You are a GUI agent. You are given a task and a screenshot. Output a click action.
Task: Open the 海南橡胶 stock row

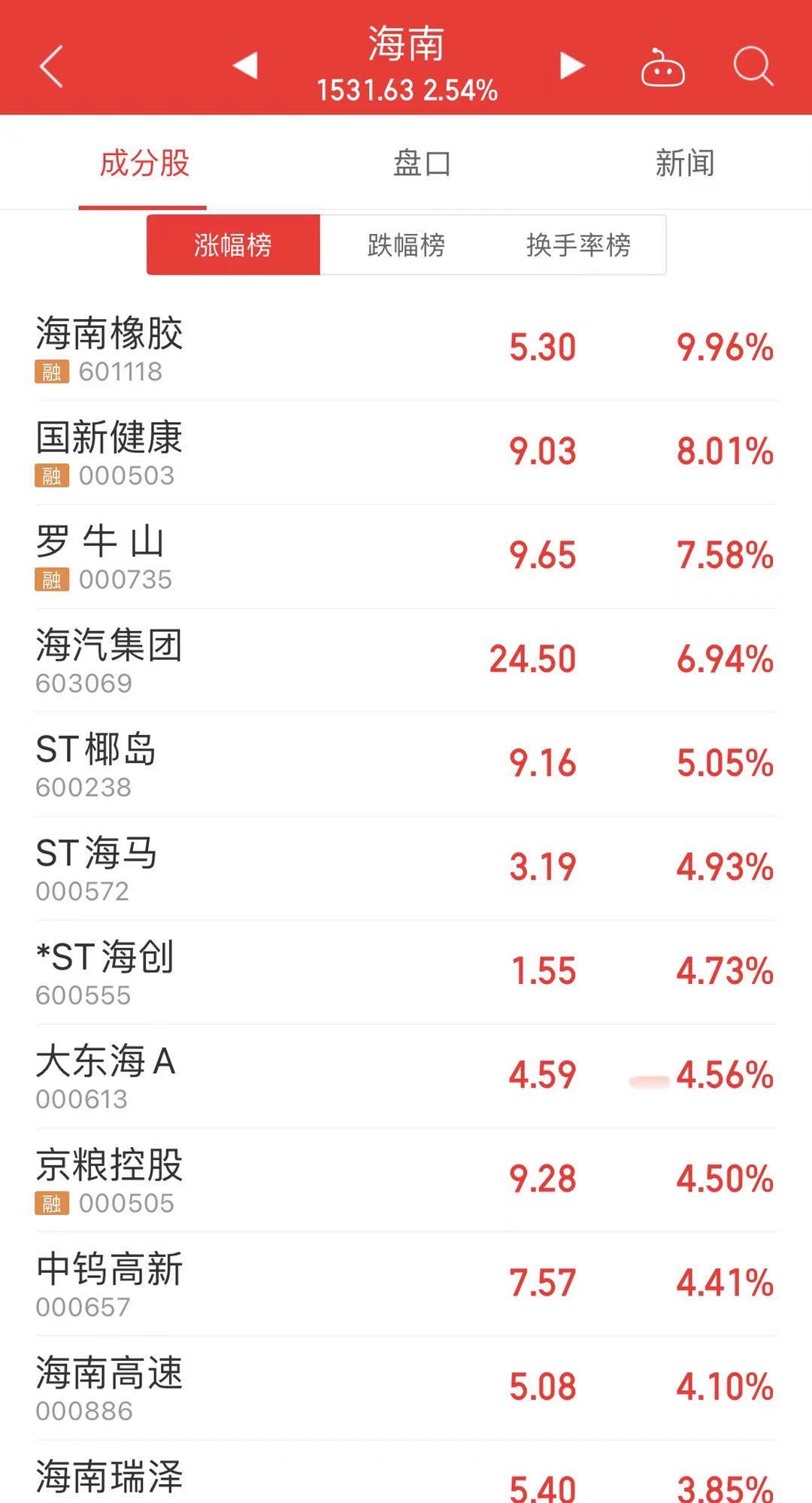(x=406, y=349)
